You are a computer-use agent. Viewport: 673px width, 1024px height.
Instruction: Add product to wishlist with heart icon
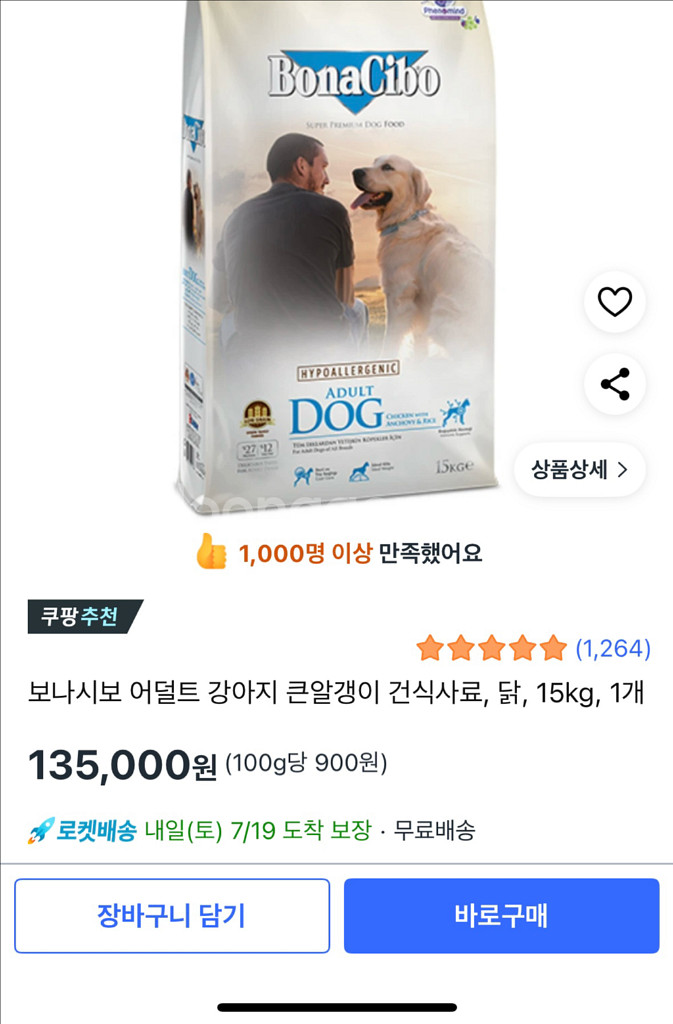pos(615,302)
